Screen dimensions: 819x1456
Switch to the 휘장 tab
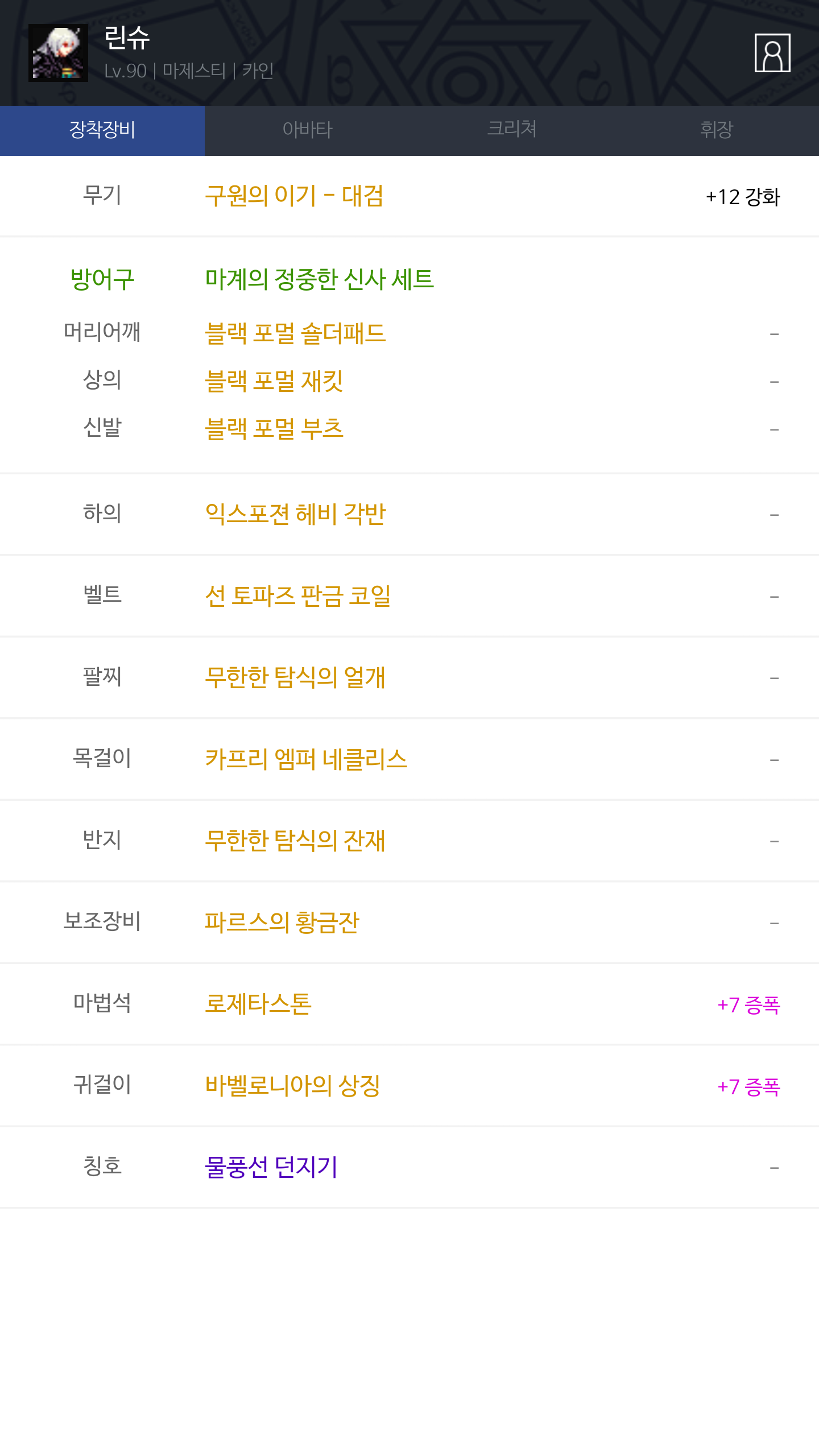coord(717,130)
